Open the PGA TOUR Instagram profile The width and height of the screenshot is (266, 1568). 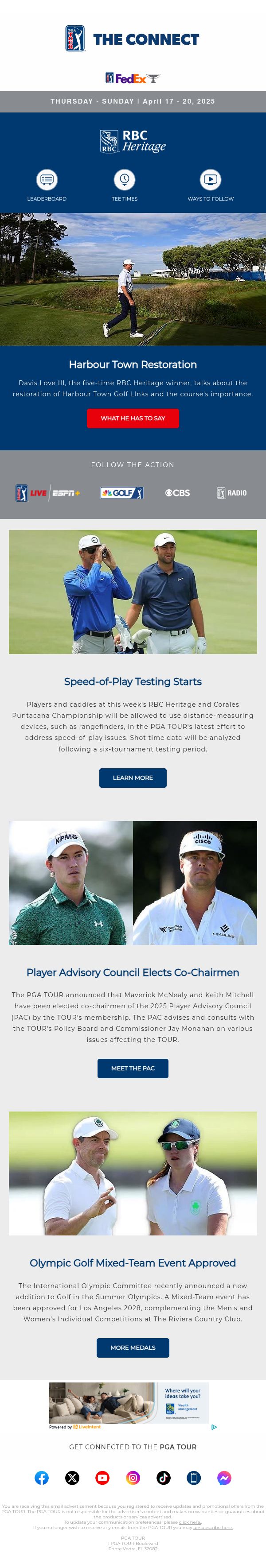[133, 1478]
